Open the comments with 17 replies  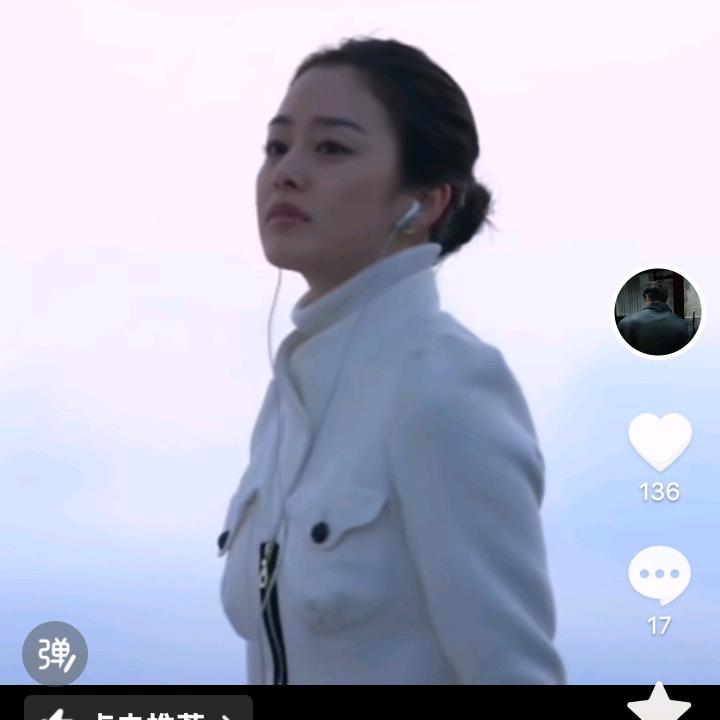click(x=659, y=576)
